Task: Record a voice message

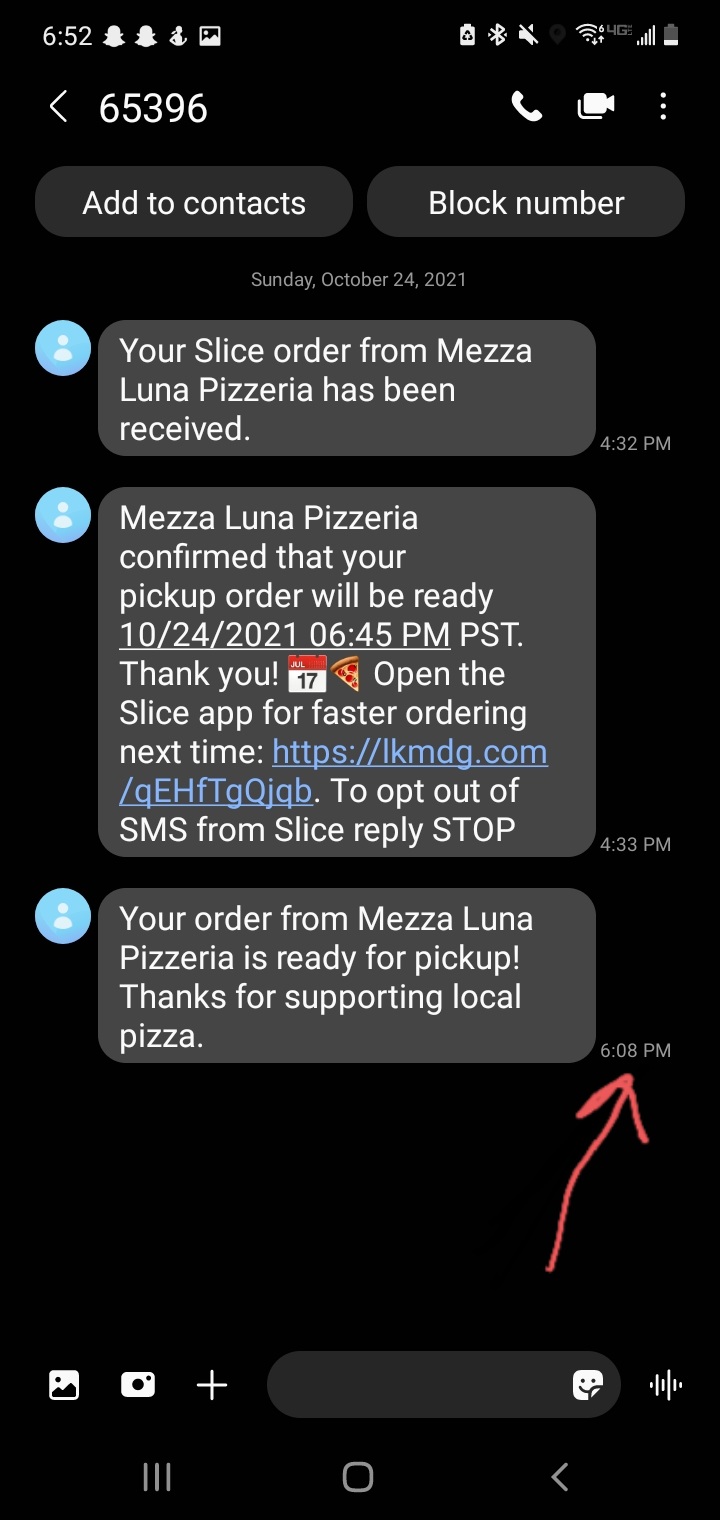Action: click(x=666, y=1385)
